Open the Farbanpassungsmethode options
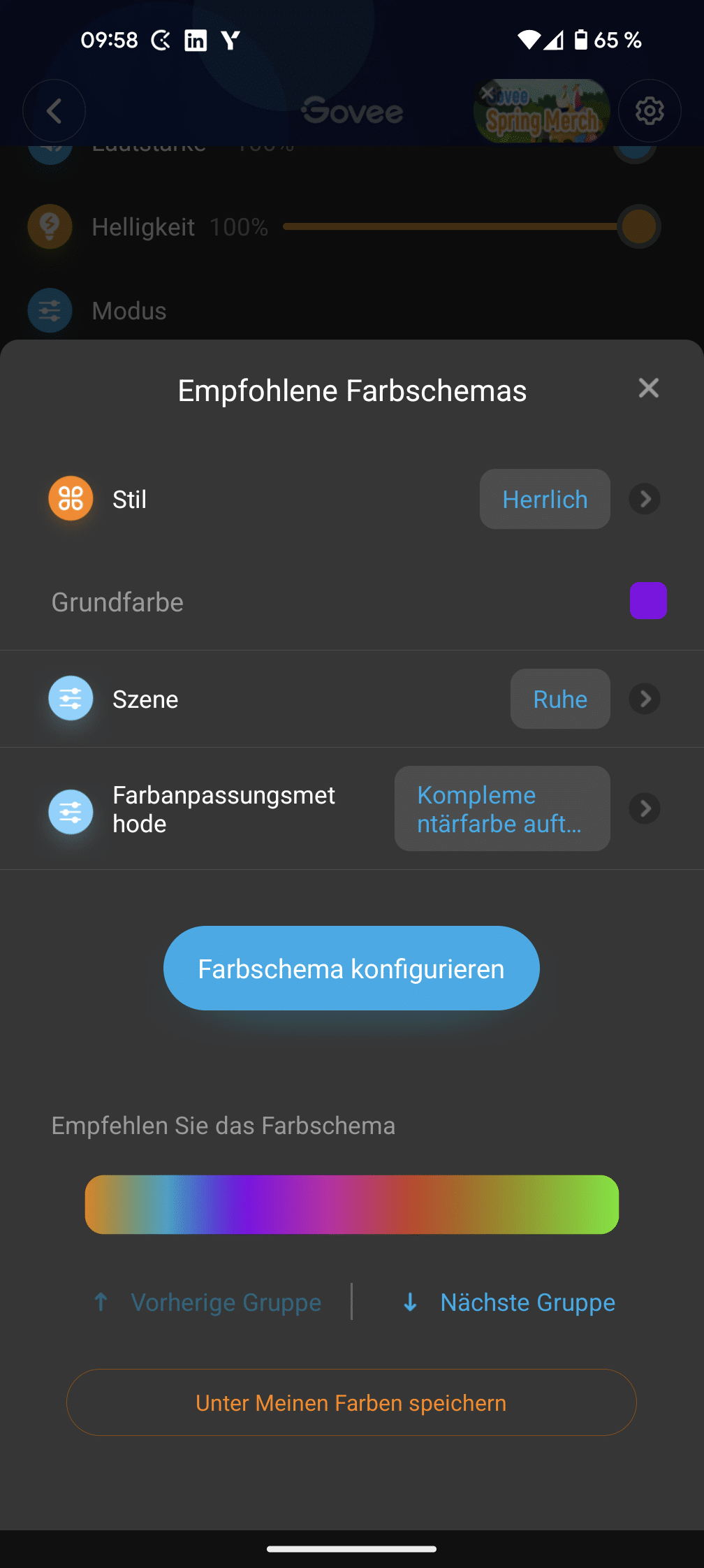The image size is (704, 1568). click(x=501, y=808)
